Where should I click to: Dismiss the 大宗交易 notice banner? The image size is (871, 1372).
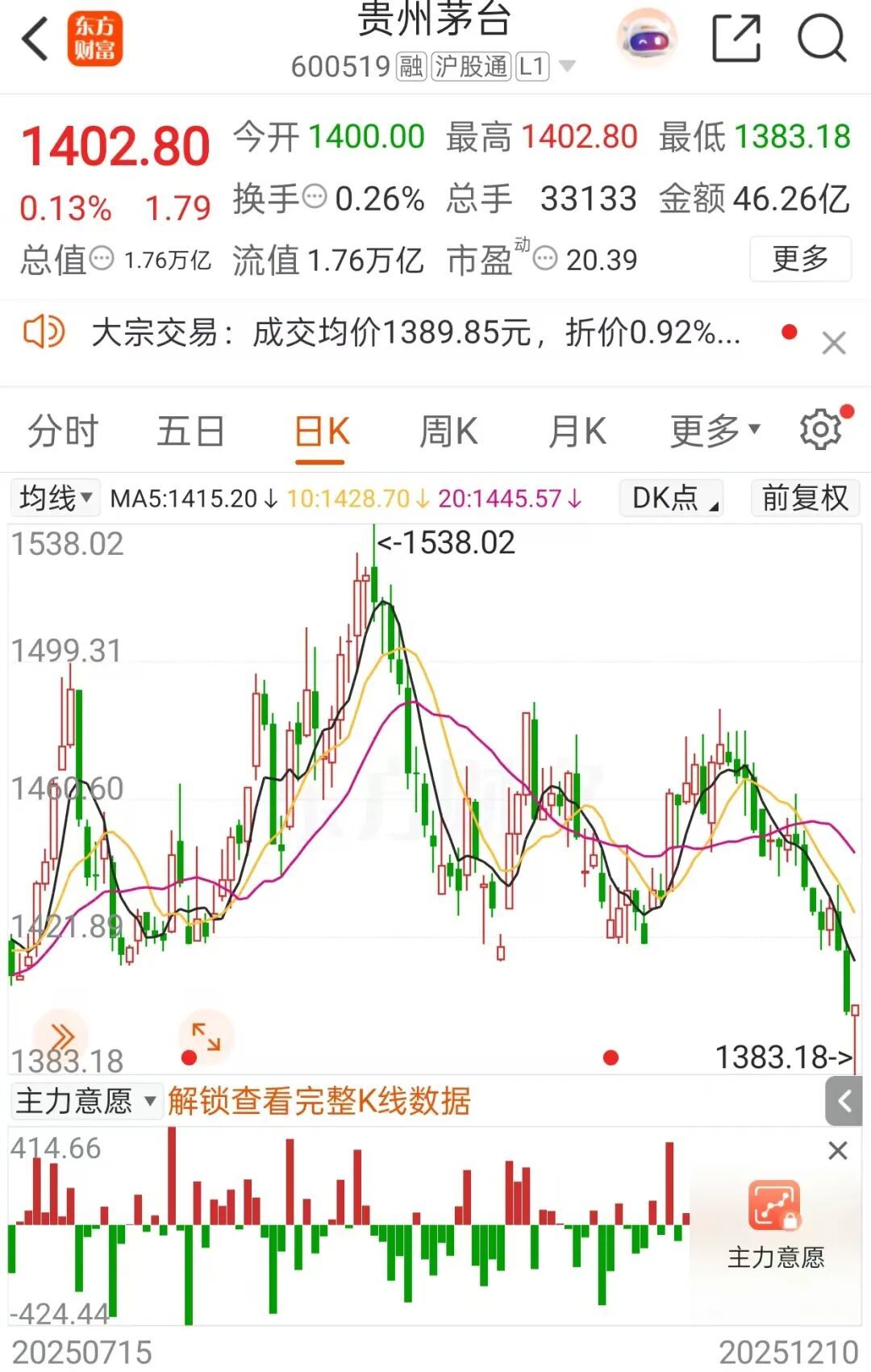(x=833, y=344)
